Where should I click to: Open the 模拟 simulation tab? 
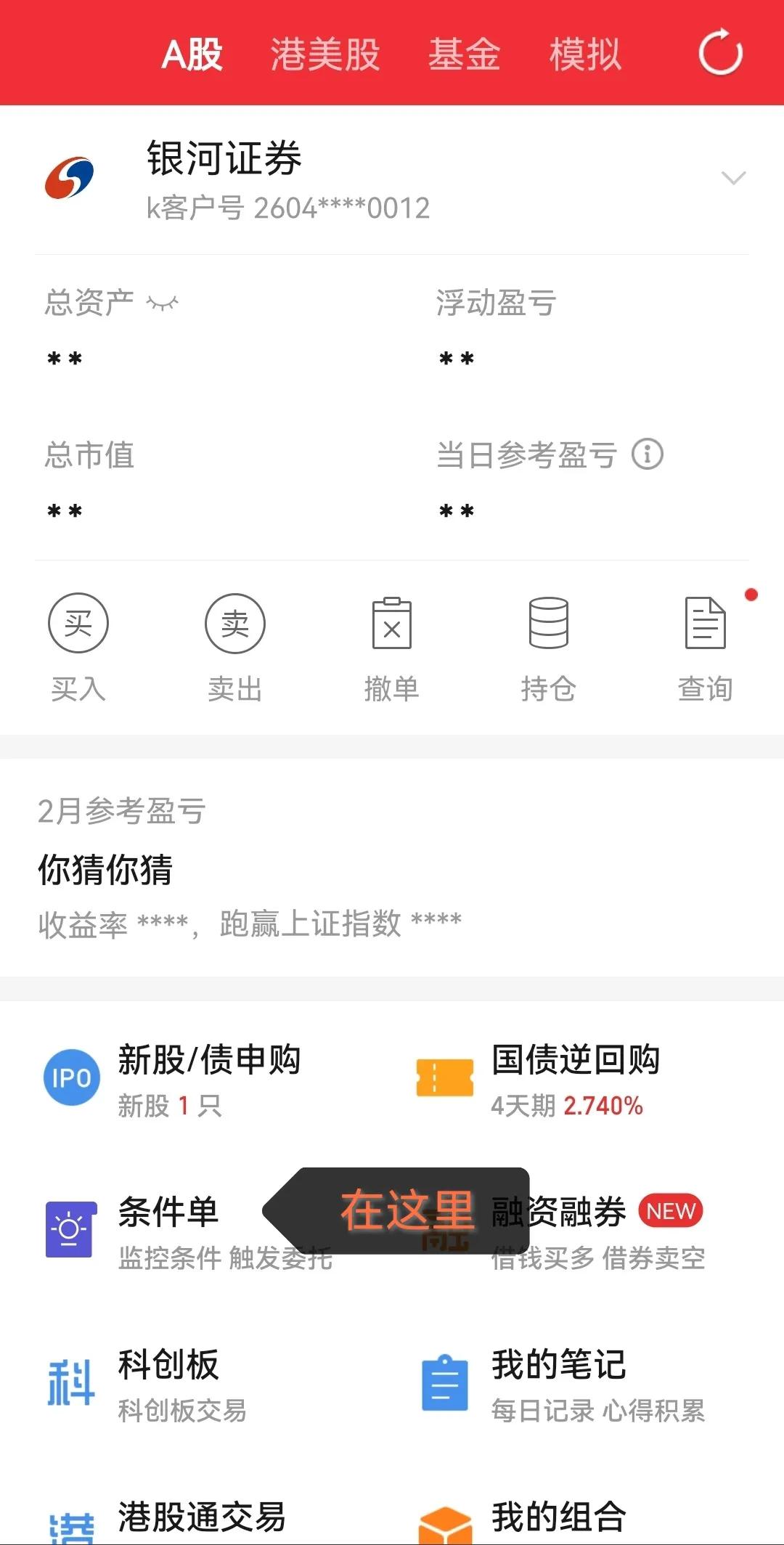click(x=585, y=54)
